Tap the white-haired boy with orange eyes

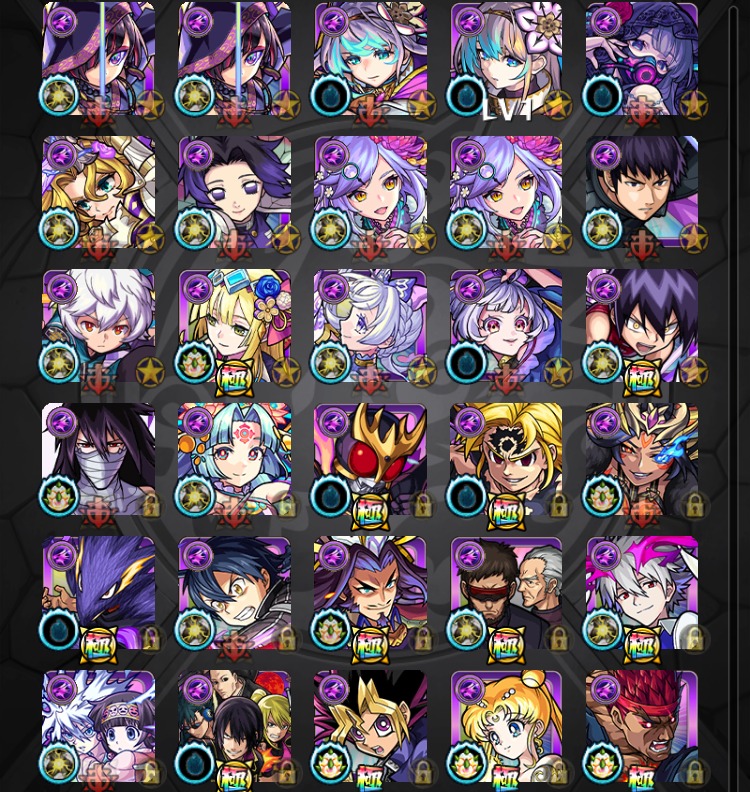pyautogui.click(x=98, y=326)
